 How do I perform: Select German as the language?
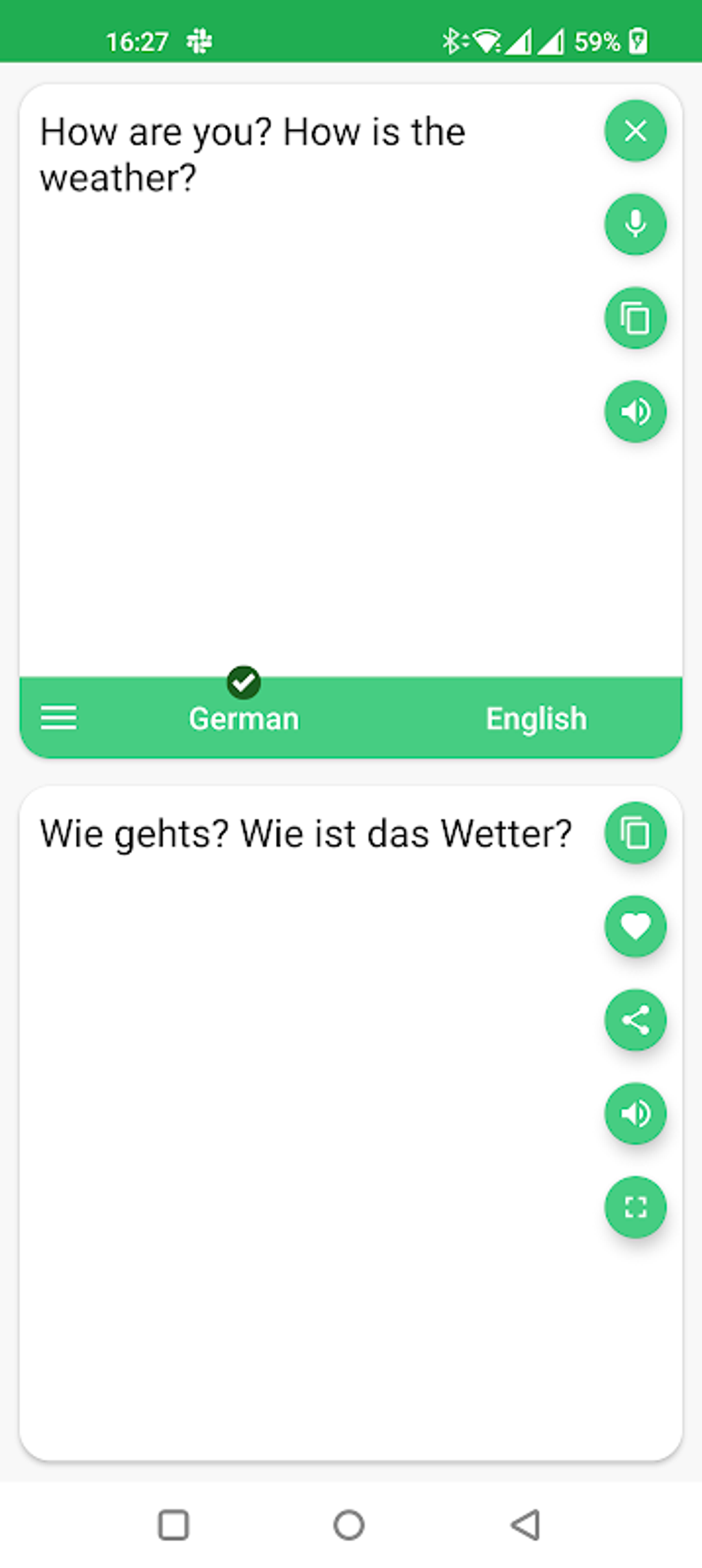click(244, 718)
